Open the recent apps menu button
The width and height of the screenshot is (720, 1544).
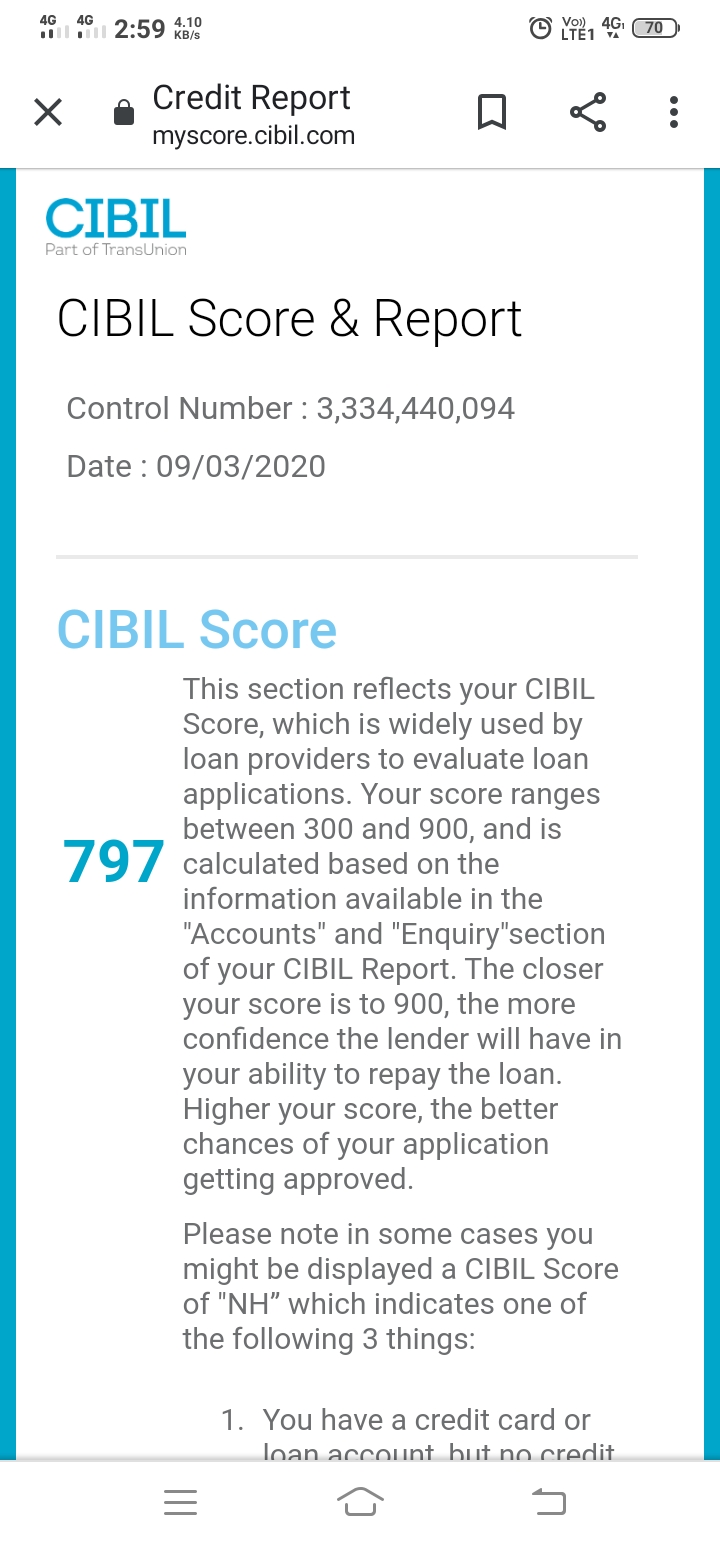coord(180,1501)
